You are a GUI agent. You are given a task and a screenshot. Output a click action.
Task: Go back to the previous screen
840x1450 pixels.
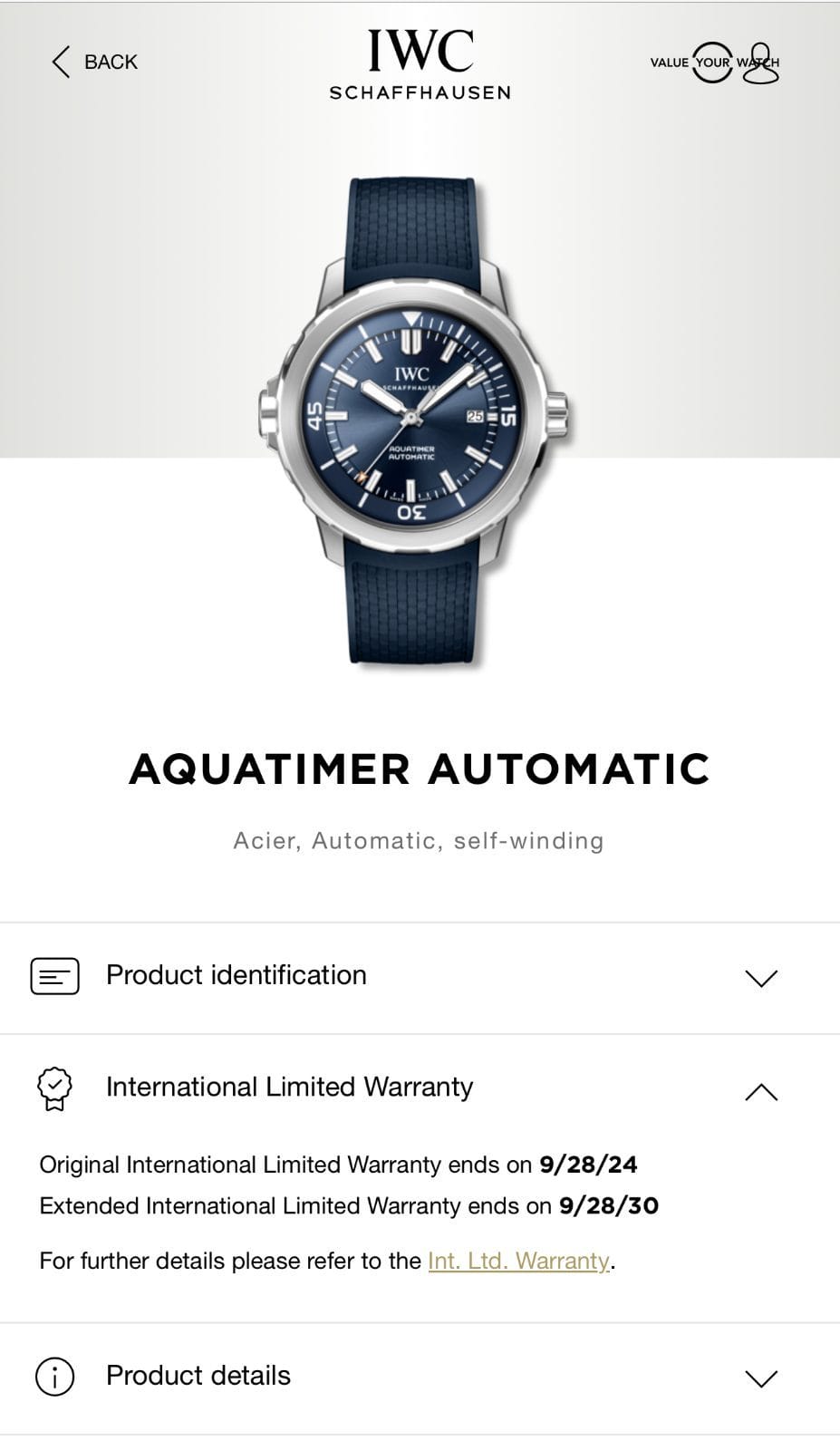click(x=94, y=62)
